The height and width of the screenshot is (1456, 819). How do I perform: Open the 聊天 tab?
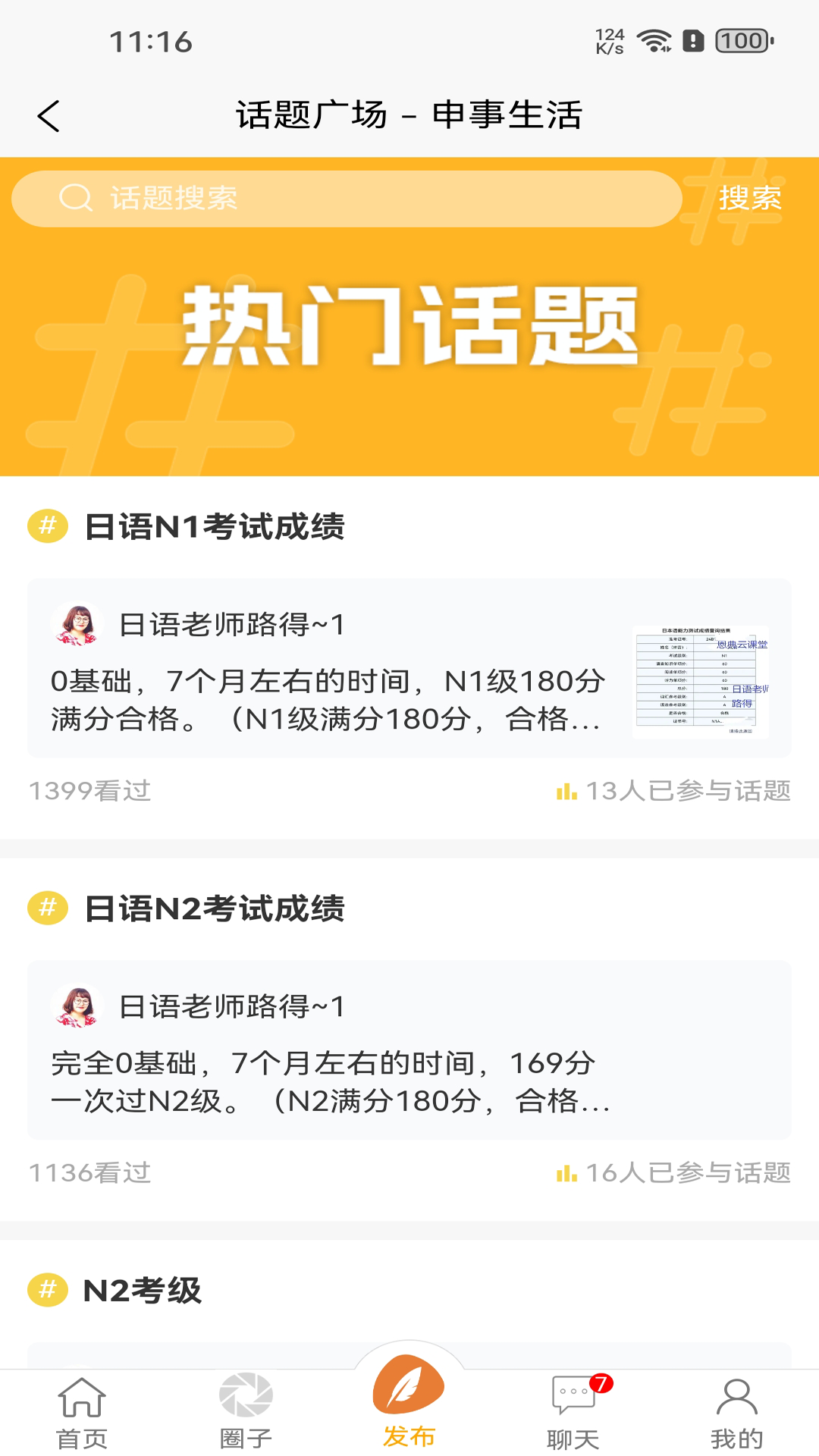(x=573, y=1412)
